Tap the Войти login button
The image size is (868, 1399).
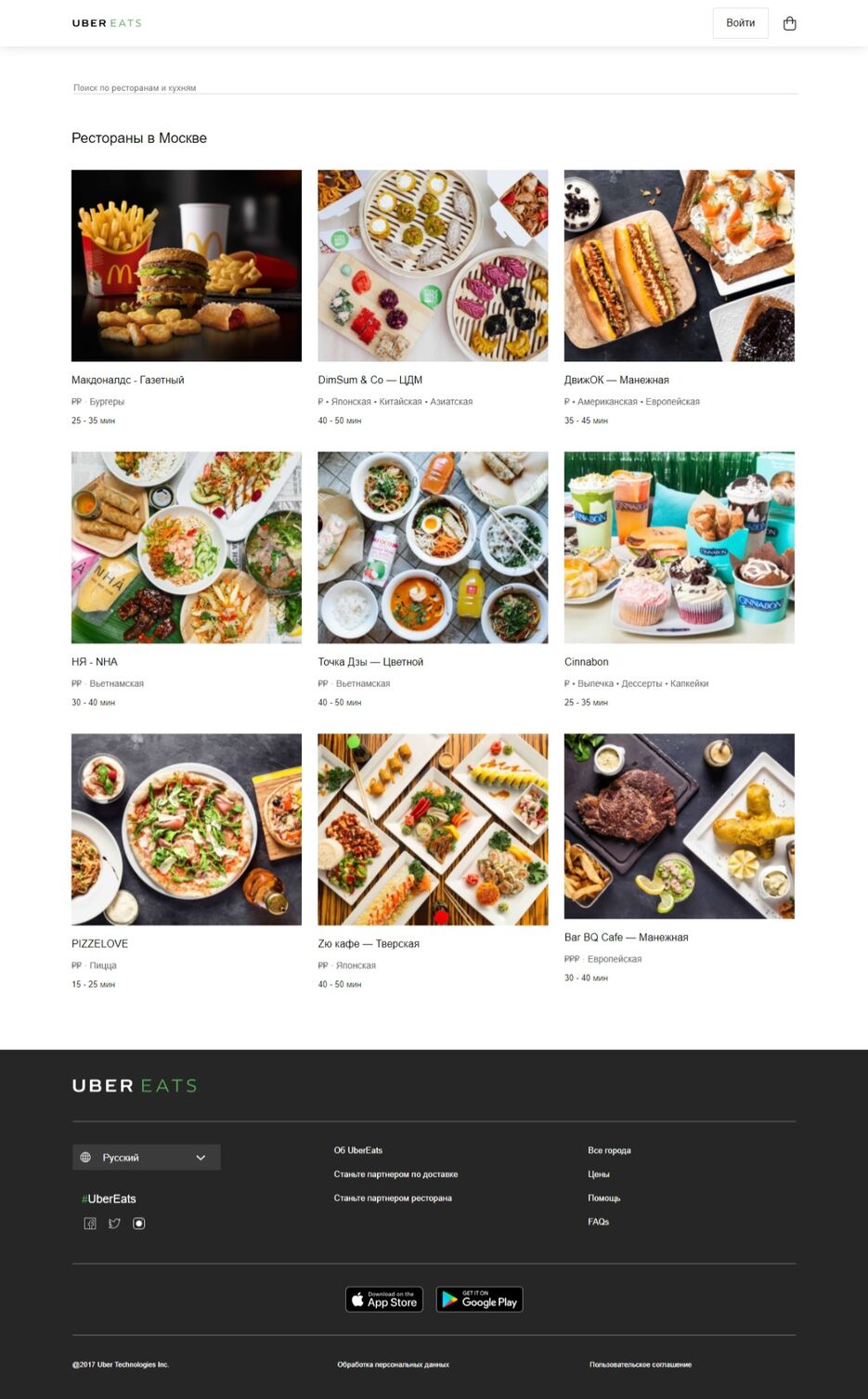[x=740, y=23]
